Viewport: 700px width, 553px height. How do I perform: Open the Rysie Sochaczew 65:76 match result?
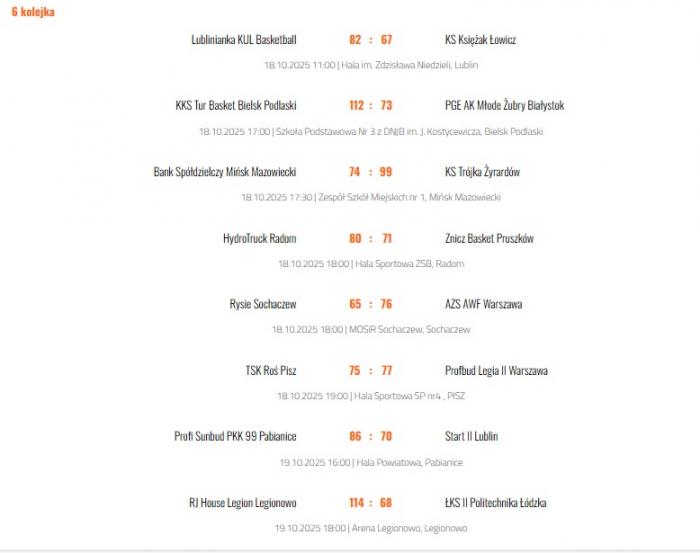[370, 304]
